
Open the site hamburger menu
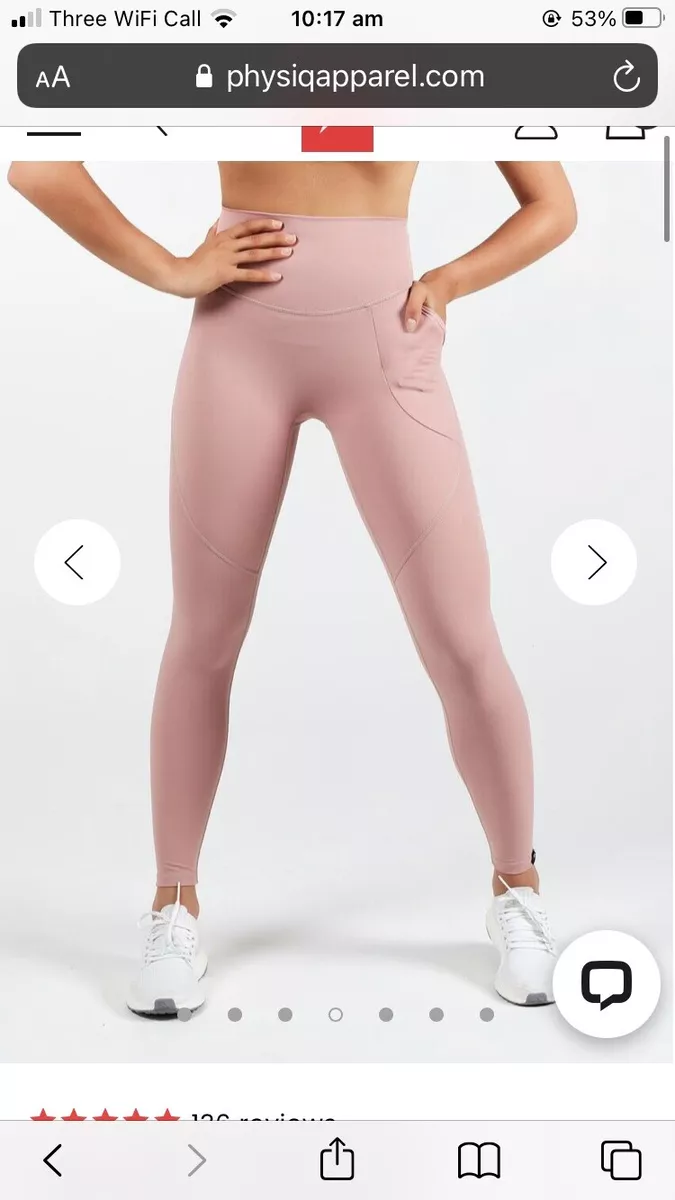(x=54, y=131)
